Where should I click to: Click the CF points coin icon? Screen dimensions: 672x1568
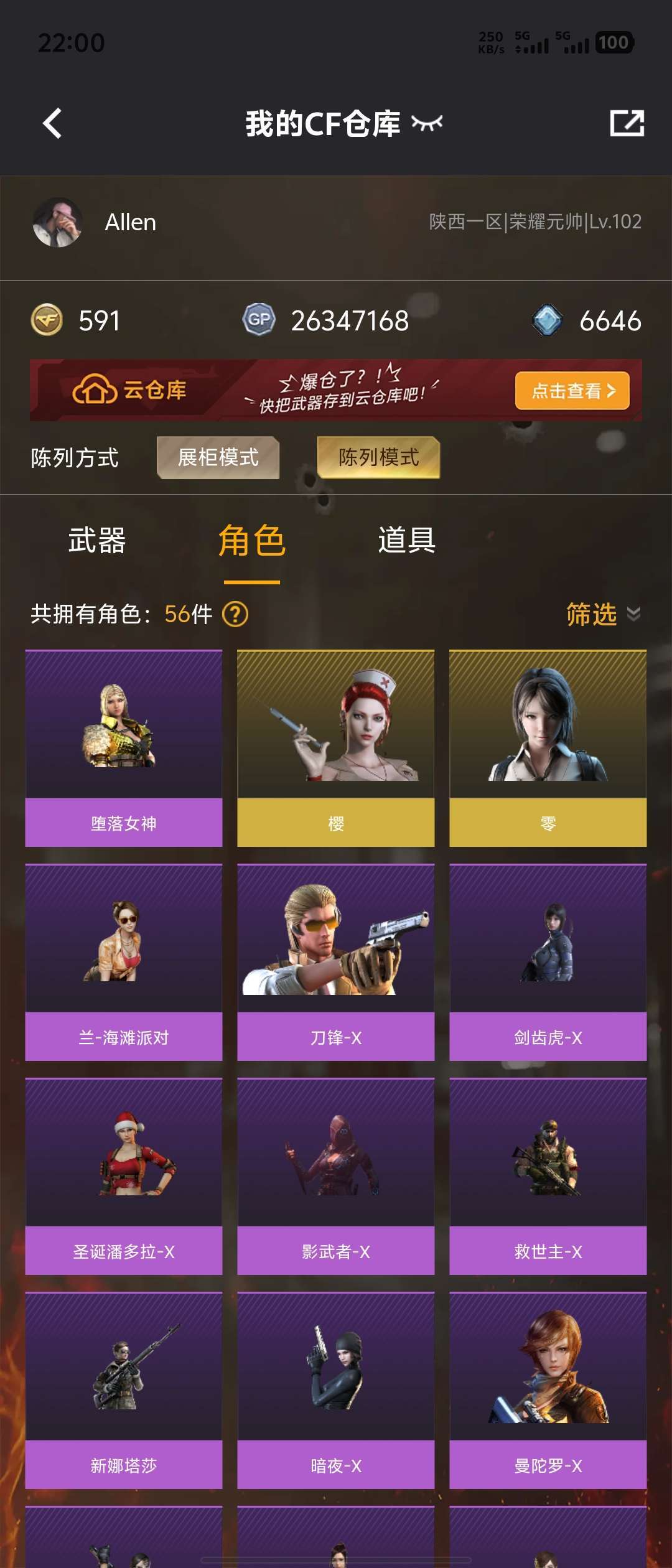pyautogui.click(x=52, y=321)
